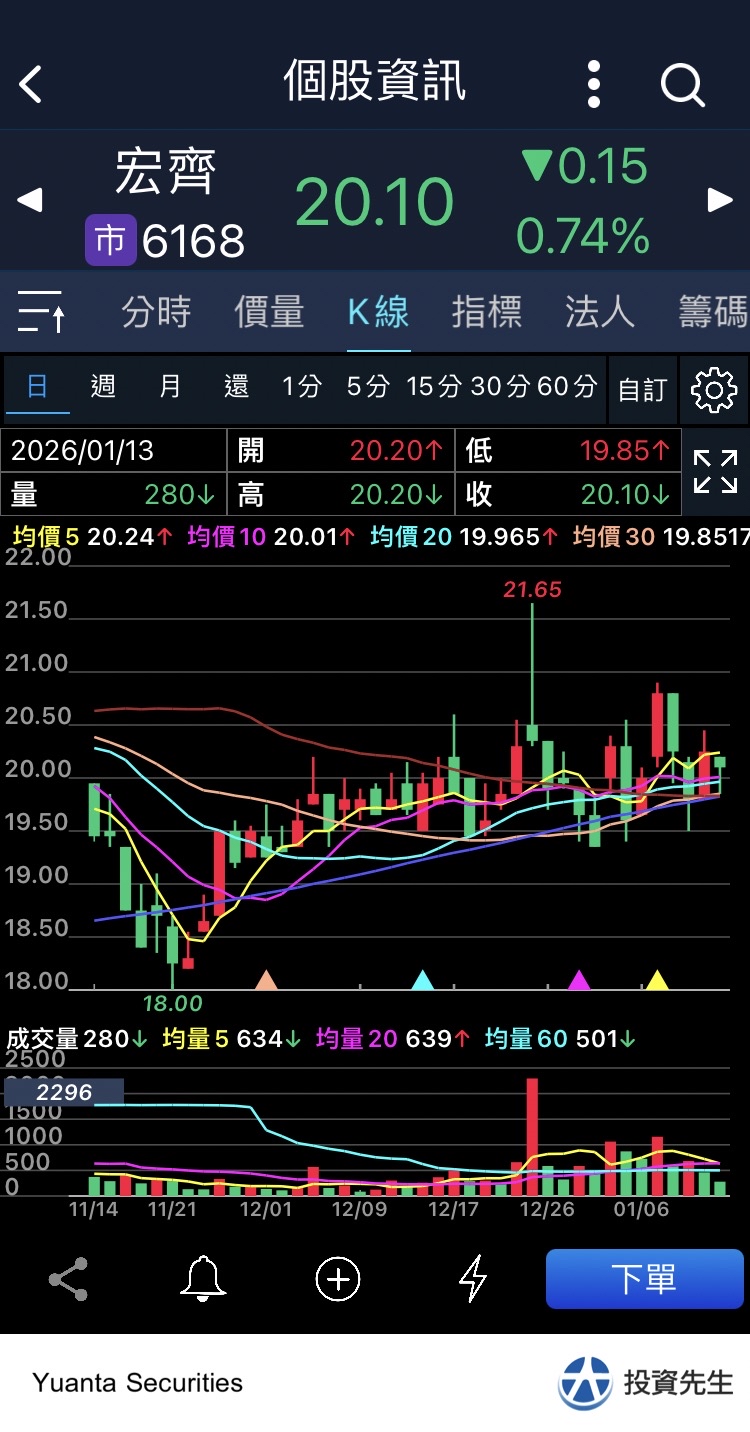Switch to the 法人 tab
This screenshot has width=750, height=1432.
[599, 312]
